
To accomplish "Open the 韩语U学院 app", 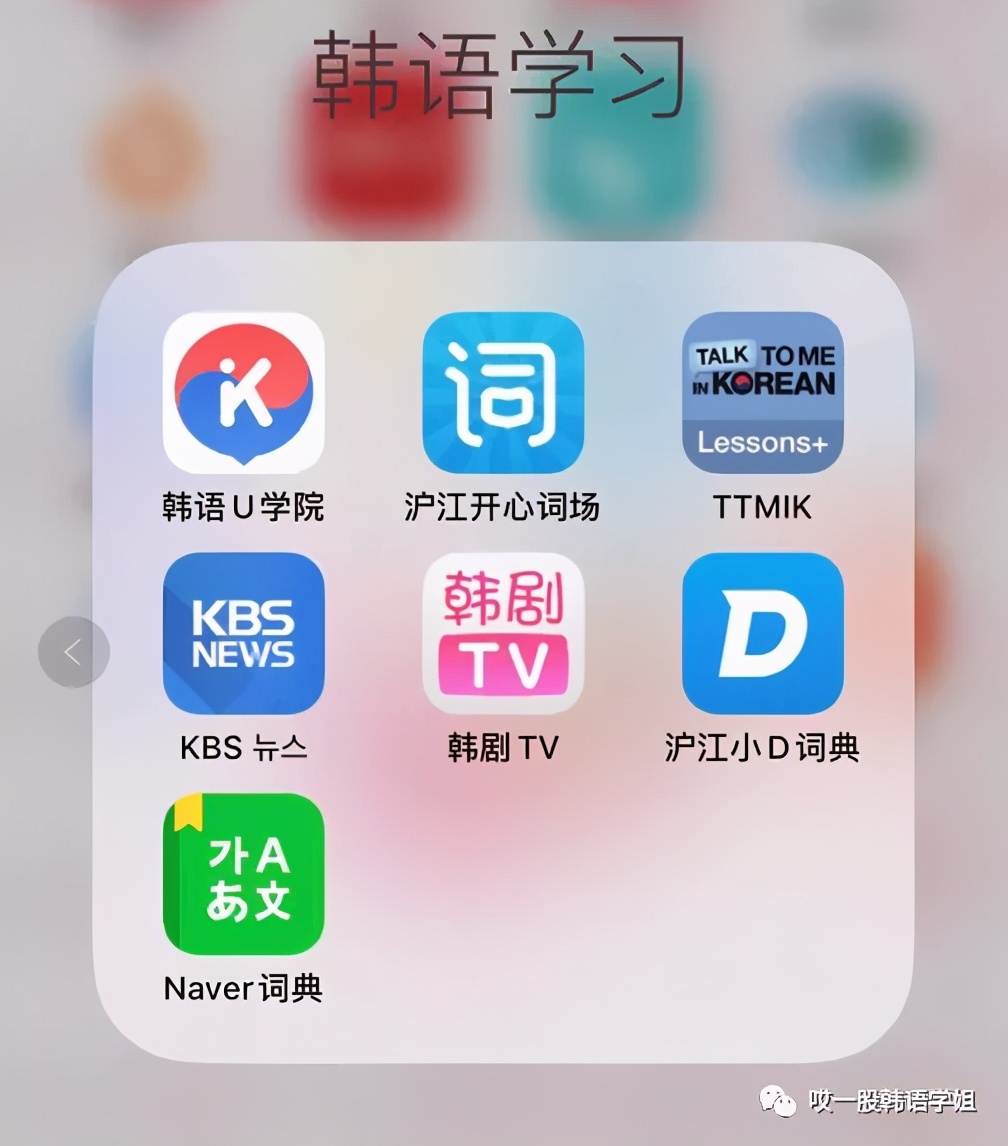I will coord(243,393).
